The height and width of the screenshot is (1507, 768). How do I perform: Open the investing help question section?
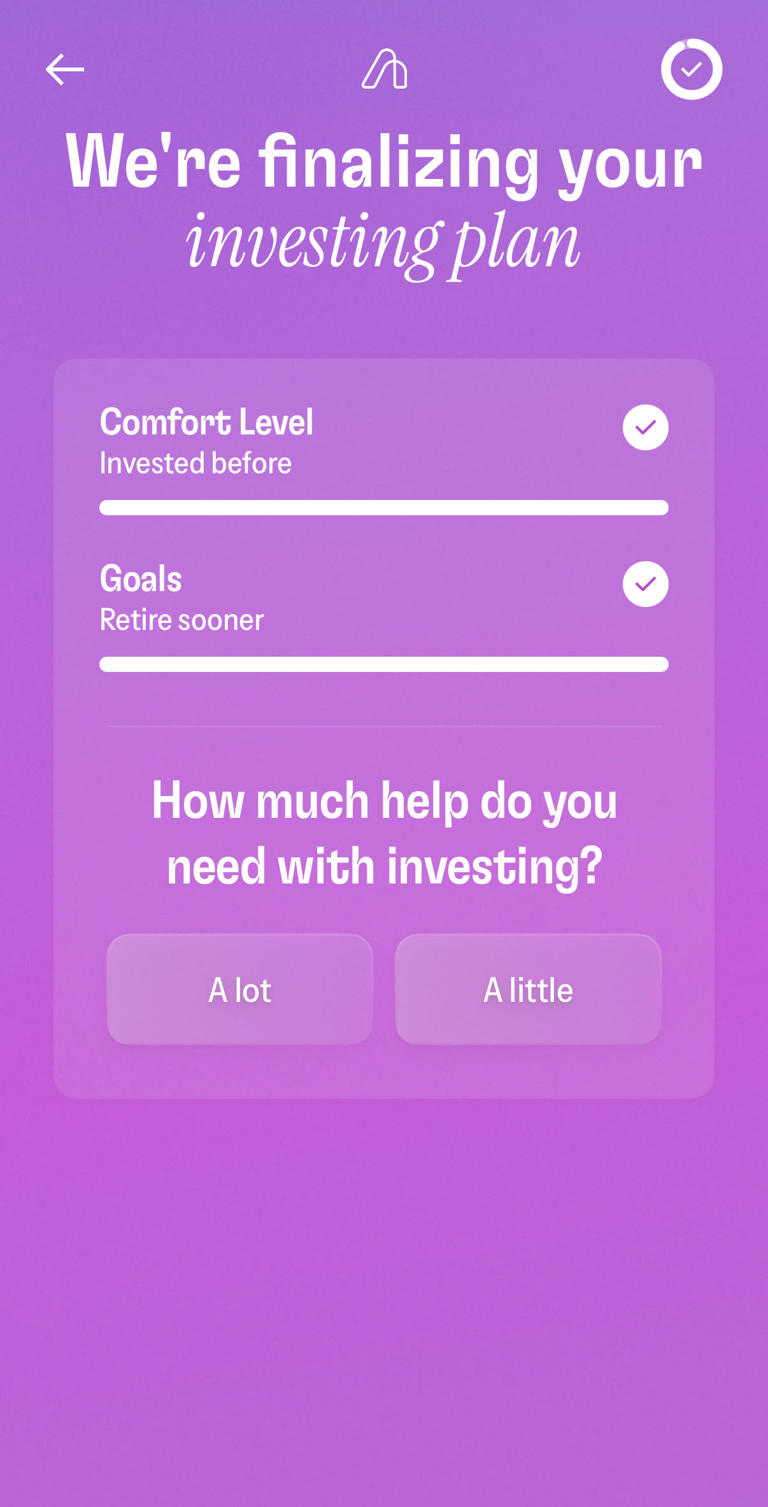[x=384, y=833]
